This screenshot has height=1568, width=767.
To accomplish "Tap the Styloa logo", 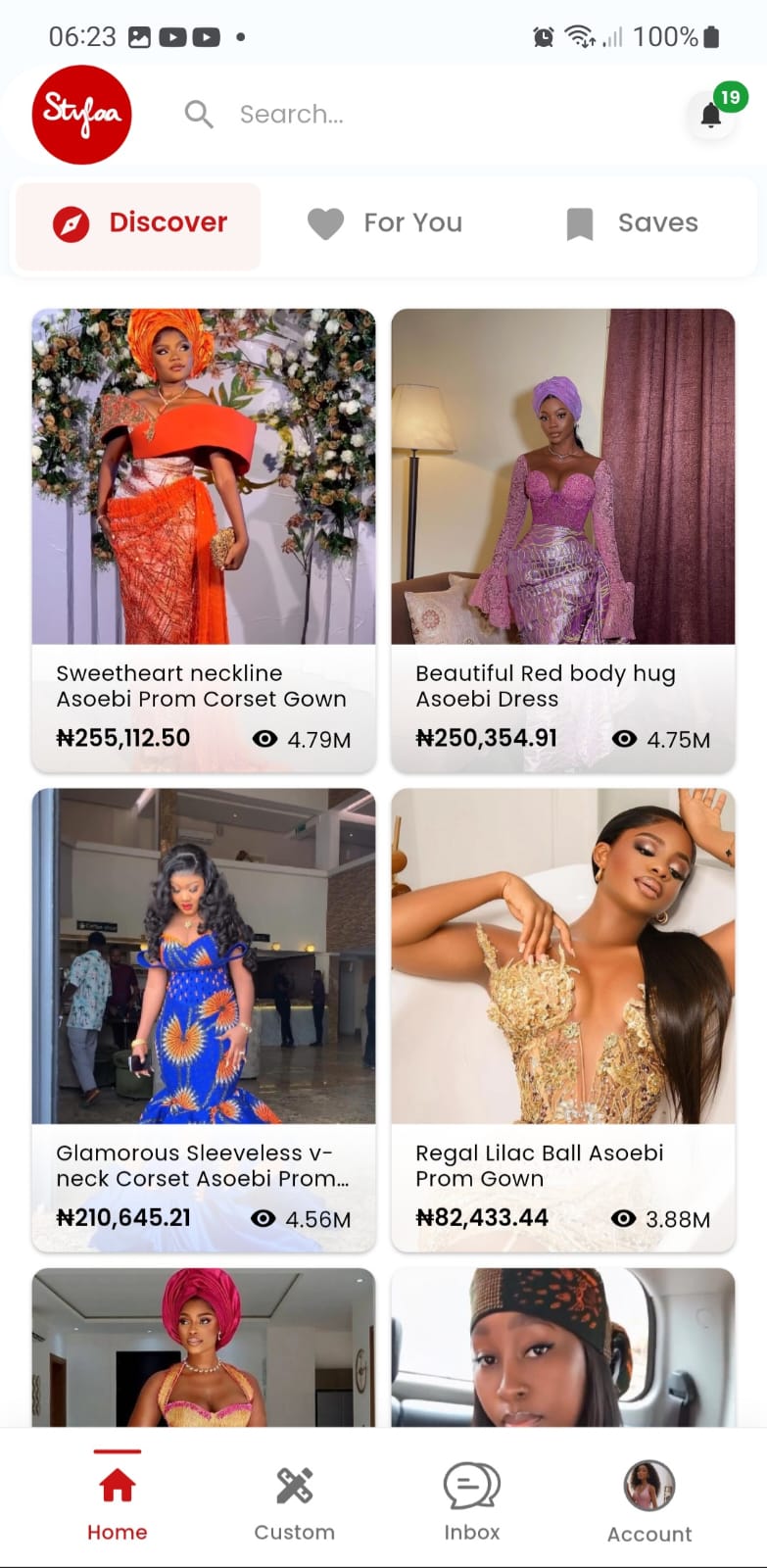I will click(x=81, y=113).
